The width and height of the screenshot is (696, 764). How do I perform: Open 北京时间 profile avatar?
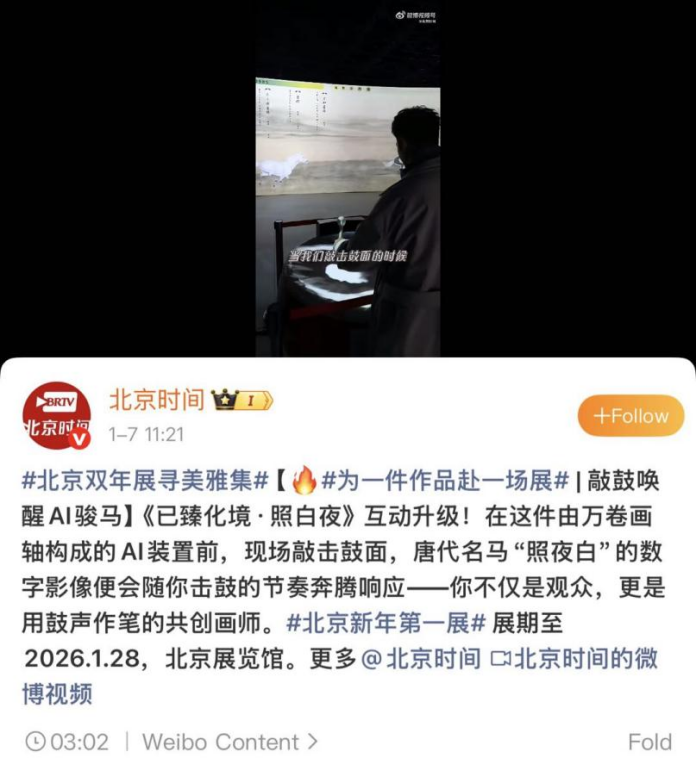point(57,415)
